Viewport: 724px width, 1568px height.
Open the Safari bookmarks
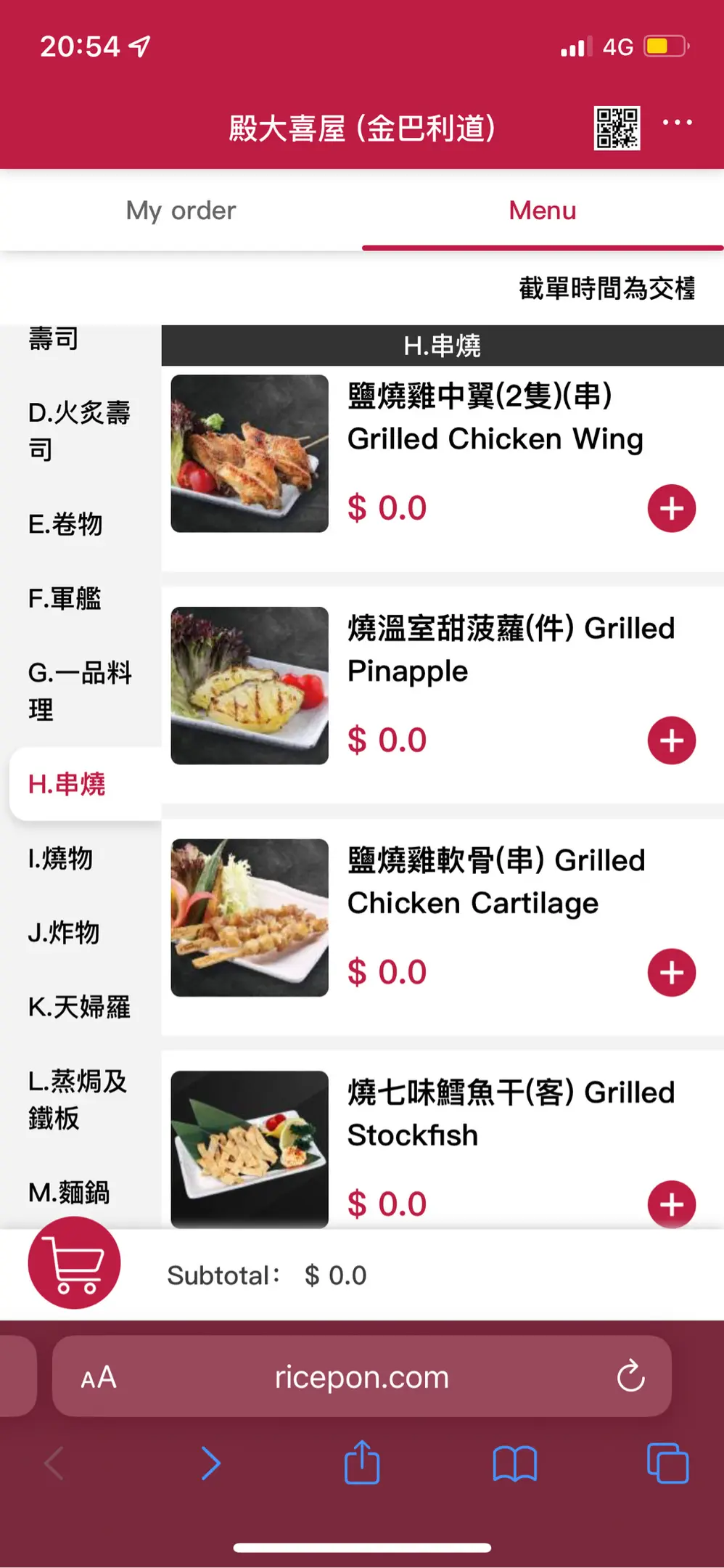click(514, 1463)
